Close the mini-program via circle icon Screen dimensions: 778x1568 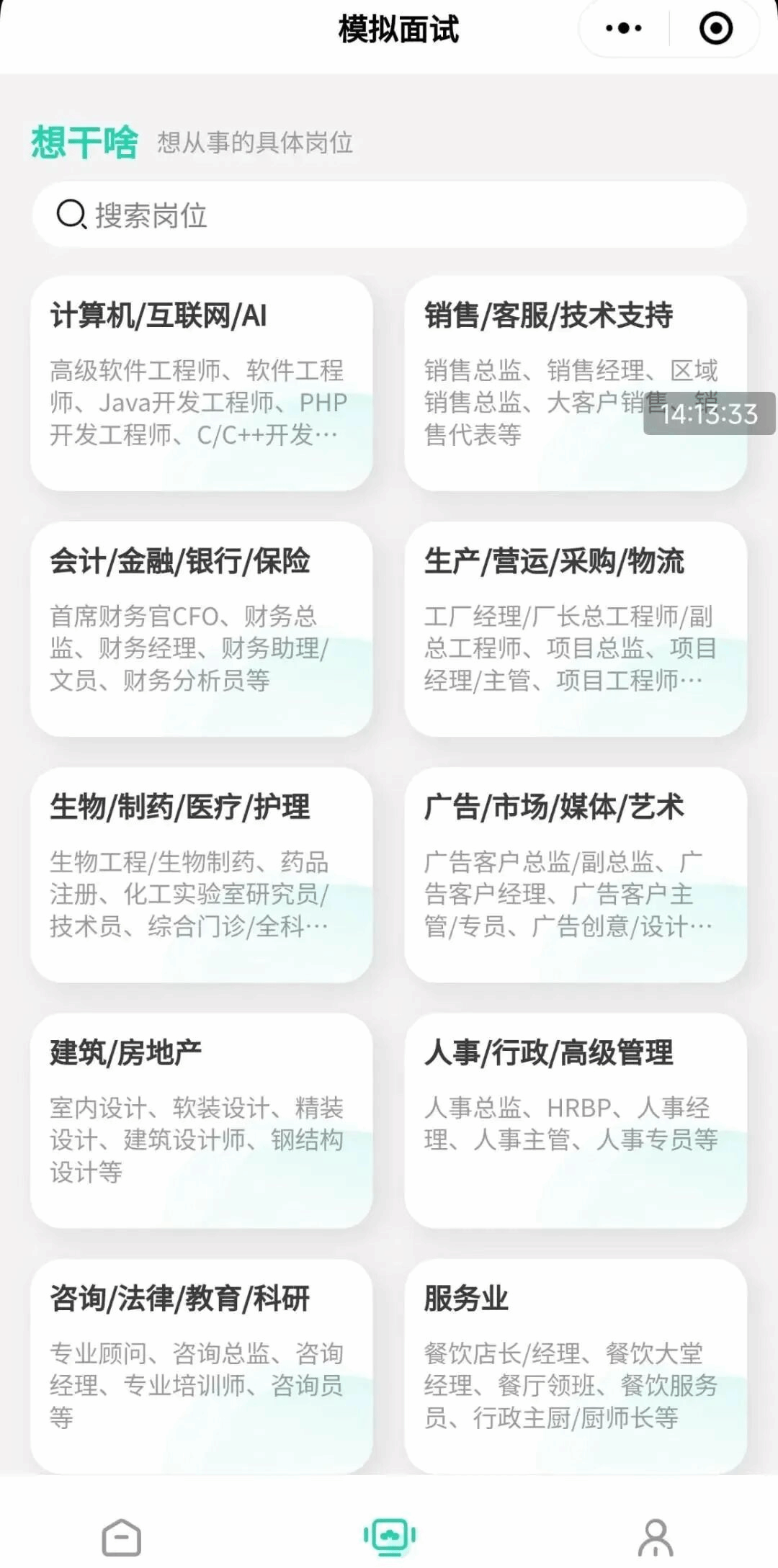tap(715, 29)
